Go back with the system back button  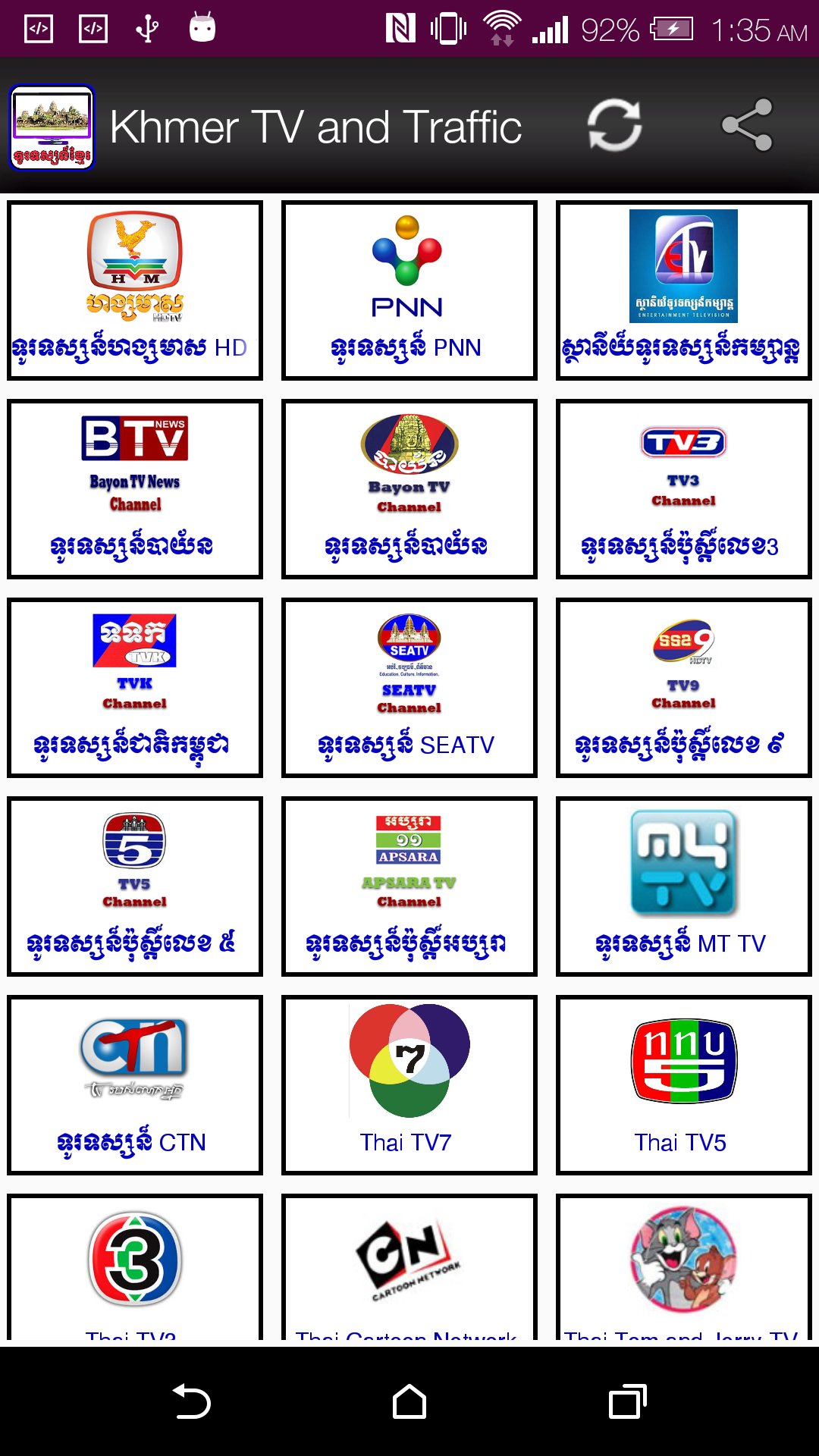point(192,1401)
